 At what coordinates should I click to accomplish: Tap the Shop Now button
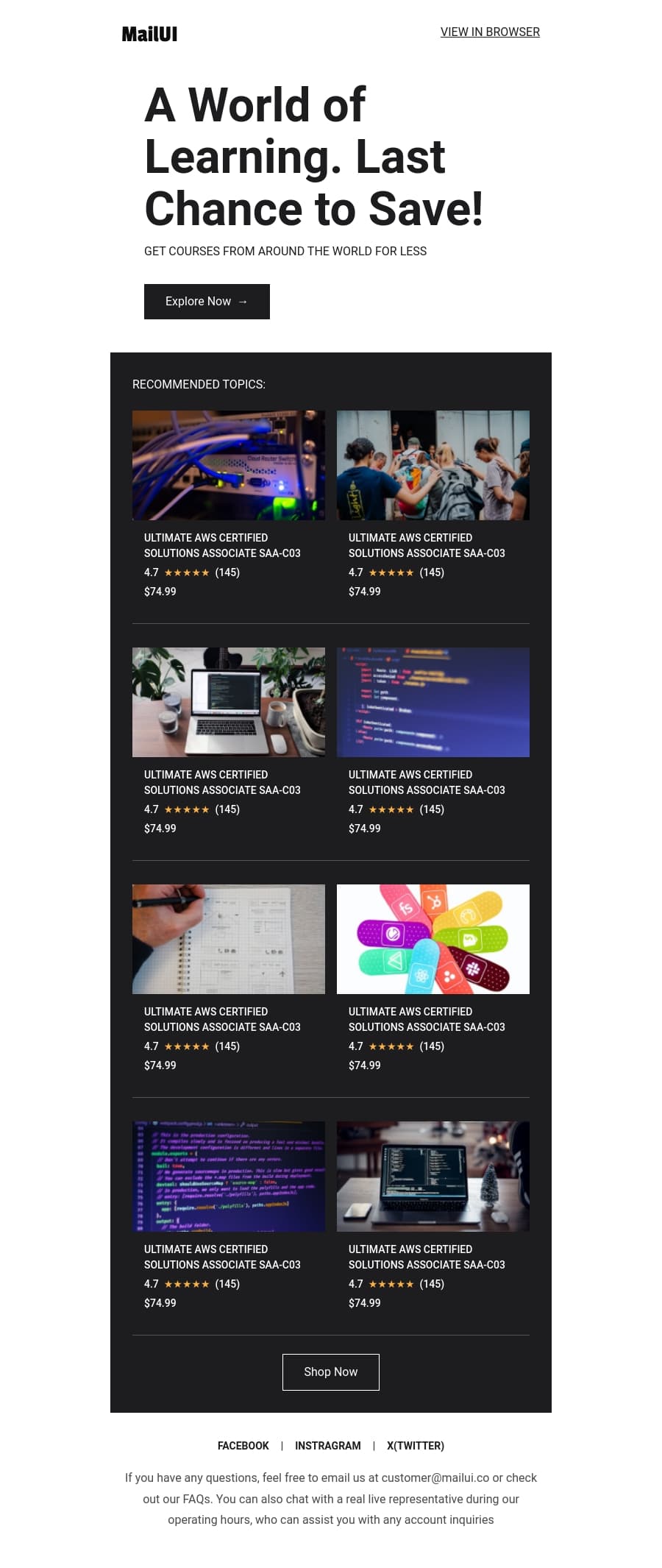point(331,1372)
